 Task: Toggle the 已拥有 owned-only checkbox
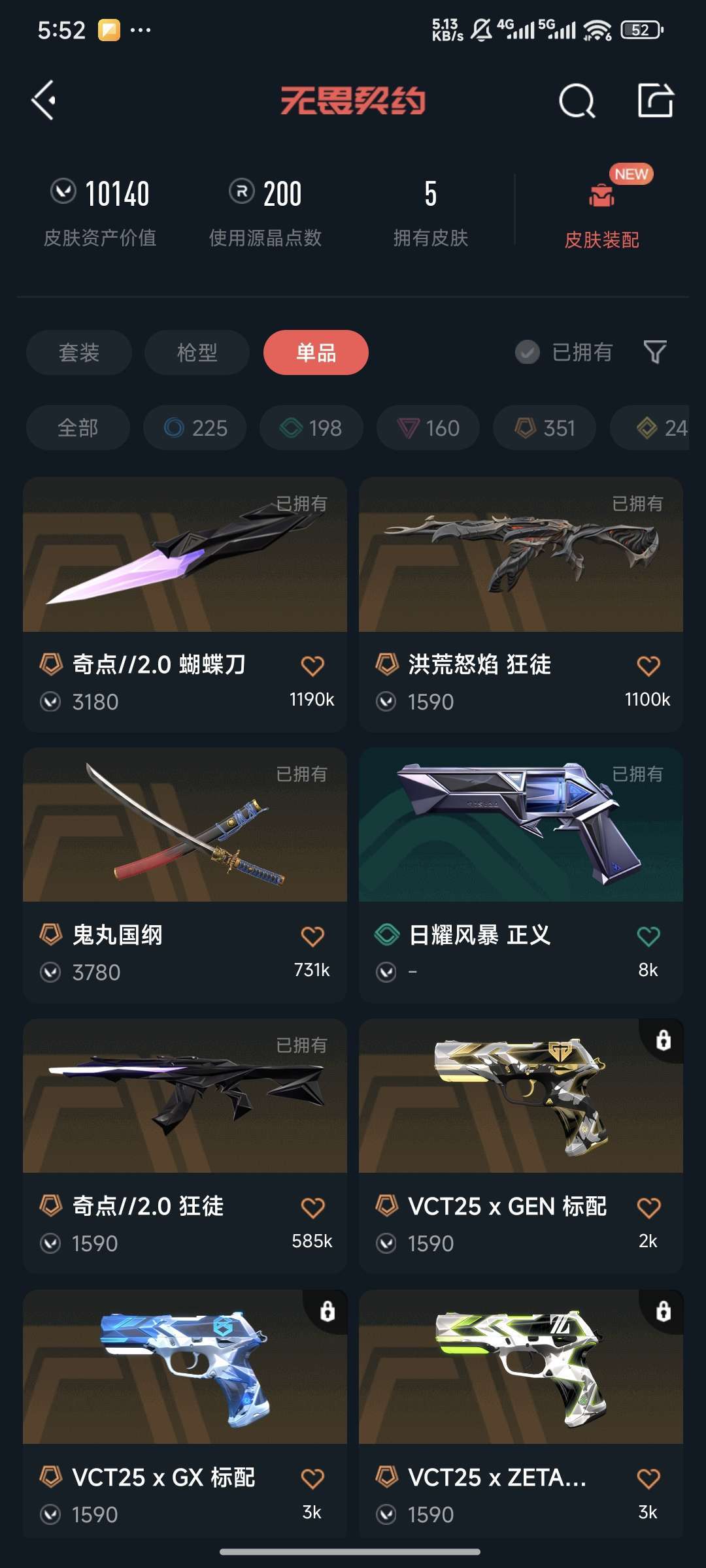click(x=528, y=353)
